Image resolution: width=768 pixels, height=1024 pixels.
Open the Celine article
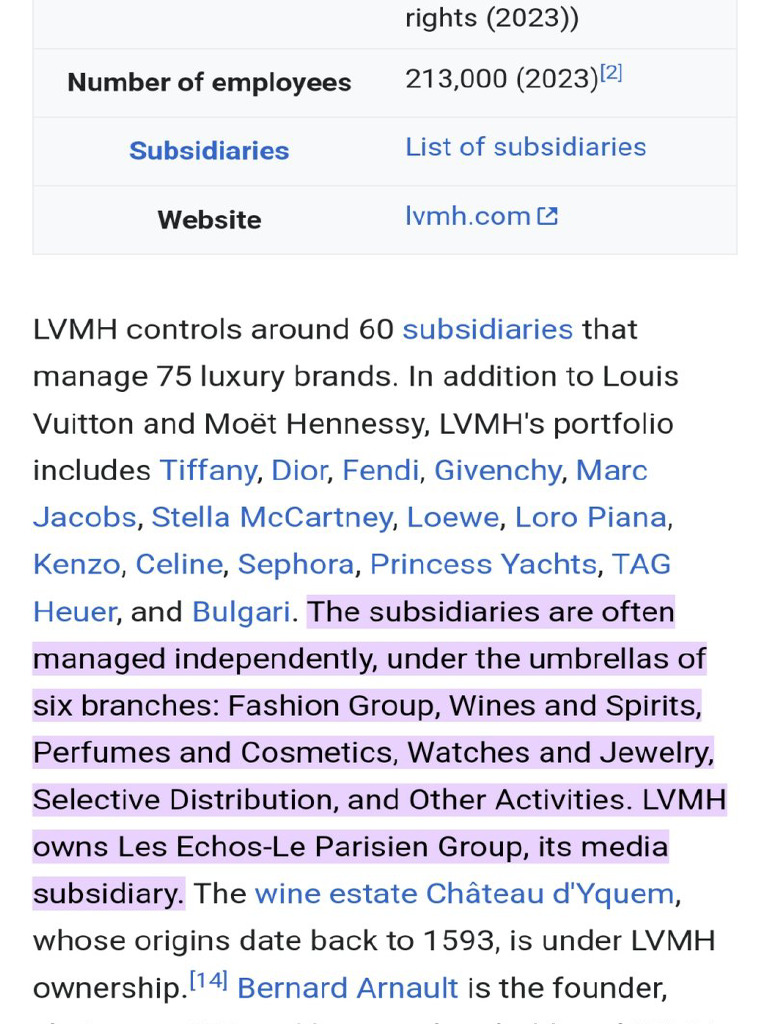pos(179,564)
